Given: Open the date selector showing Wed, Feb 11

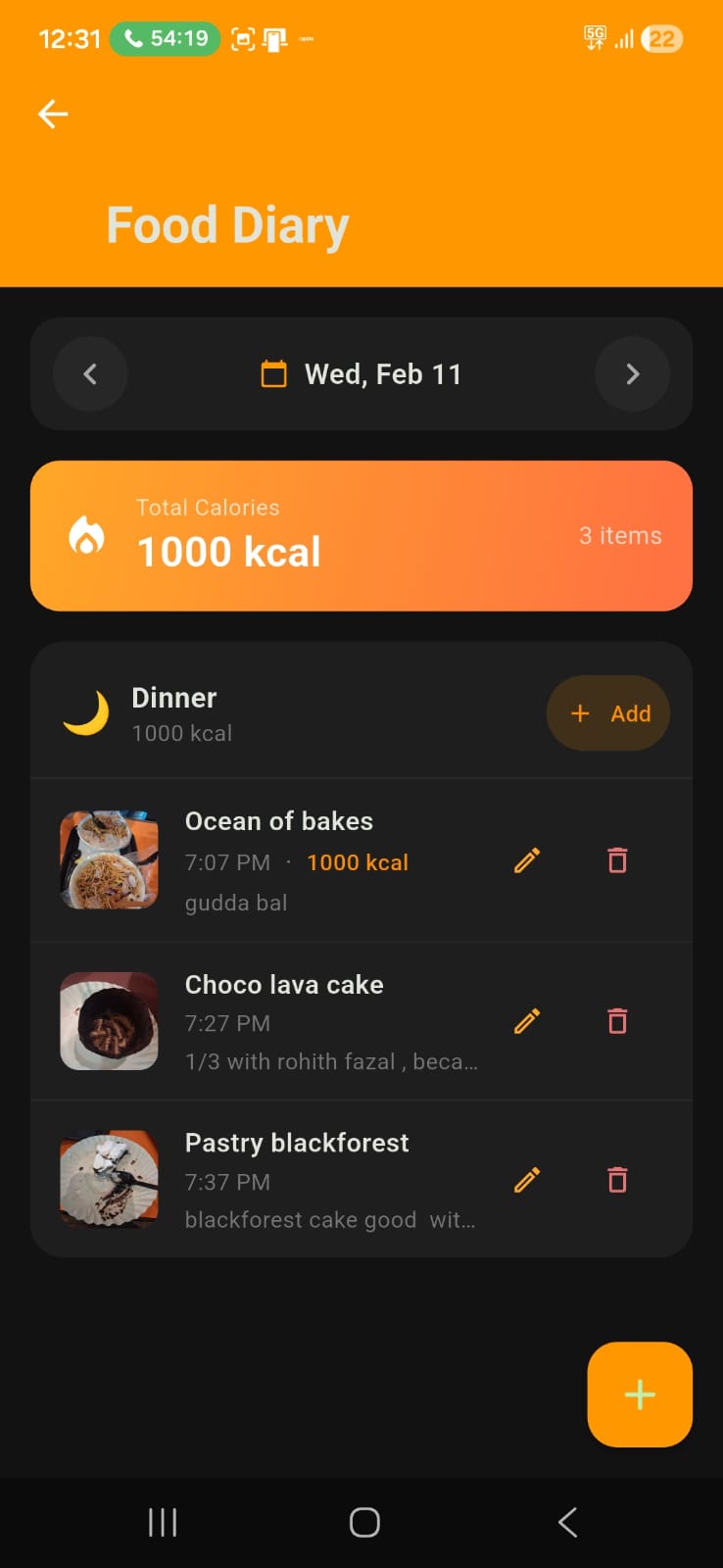Looking at the screenshot, I should click(382, 373).
